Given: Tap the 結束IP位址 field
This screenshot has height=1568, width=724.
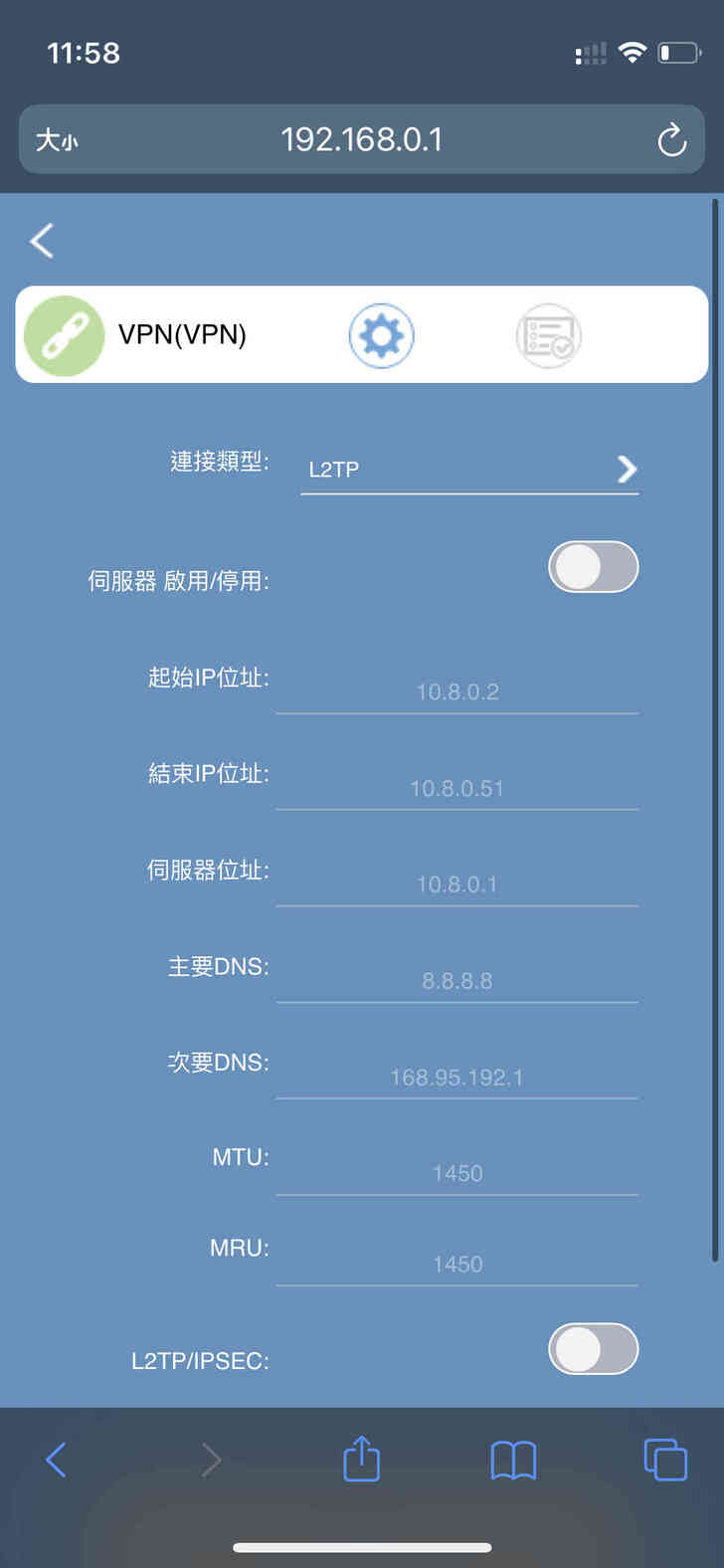Looking at the screenshot, I should click(456, 788).
